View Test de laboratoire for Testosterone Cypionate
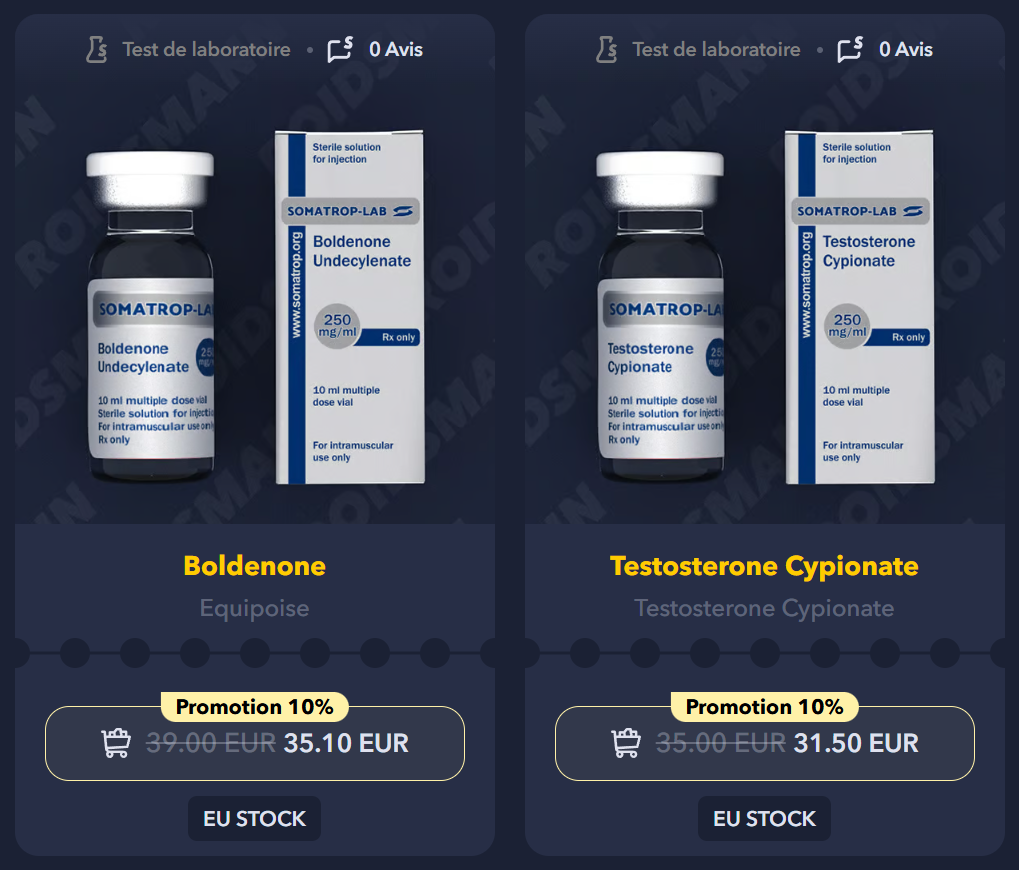 [x=699, y=49]
